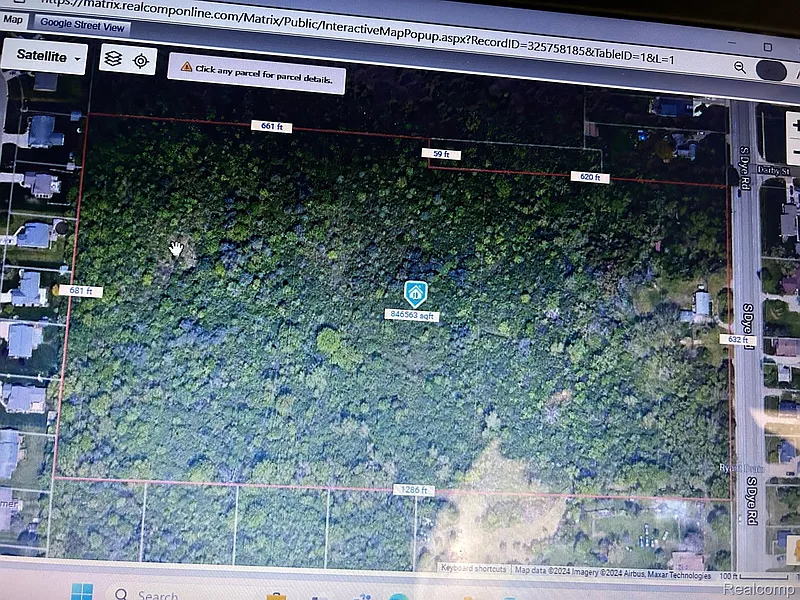Zoom in with the plus button
The height and width of the screenshot is (600, 800).
pos(795,127)
